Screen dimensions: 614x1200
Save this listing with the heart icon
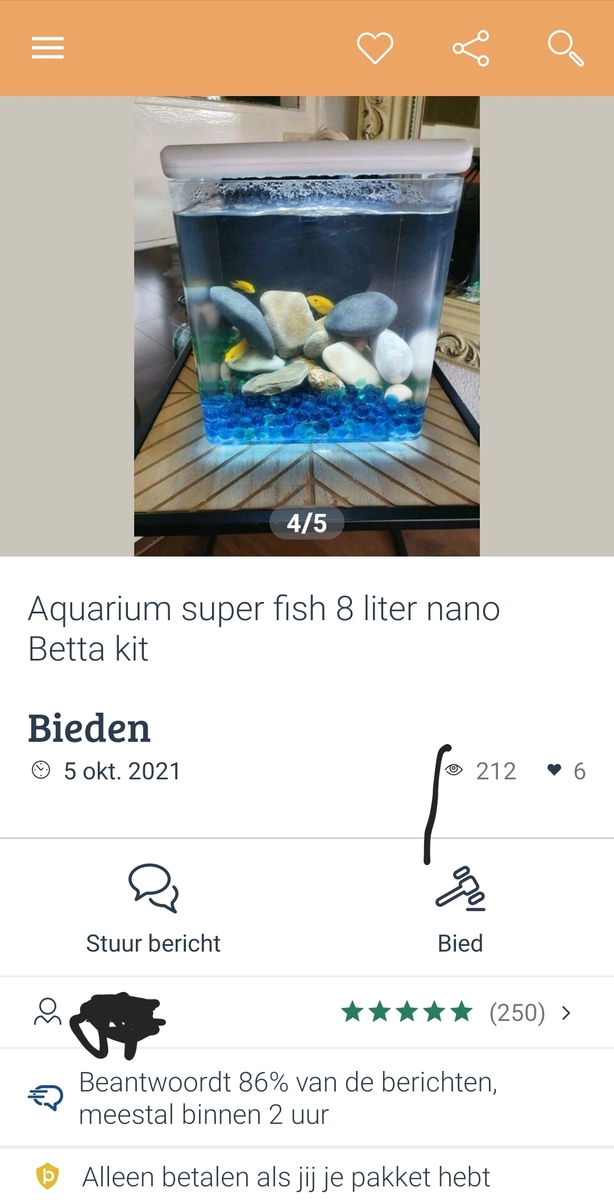375,48
